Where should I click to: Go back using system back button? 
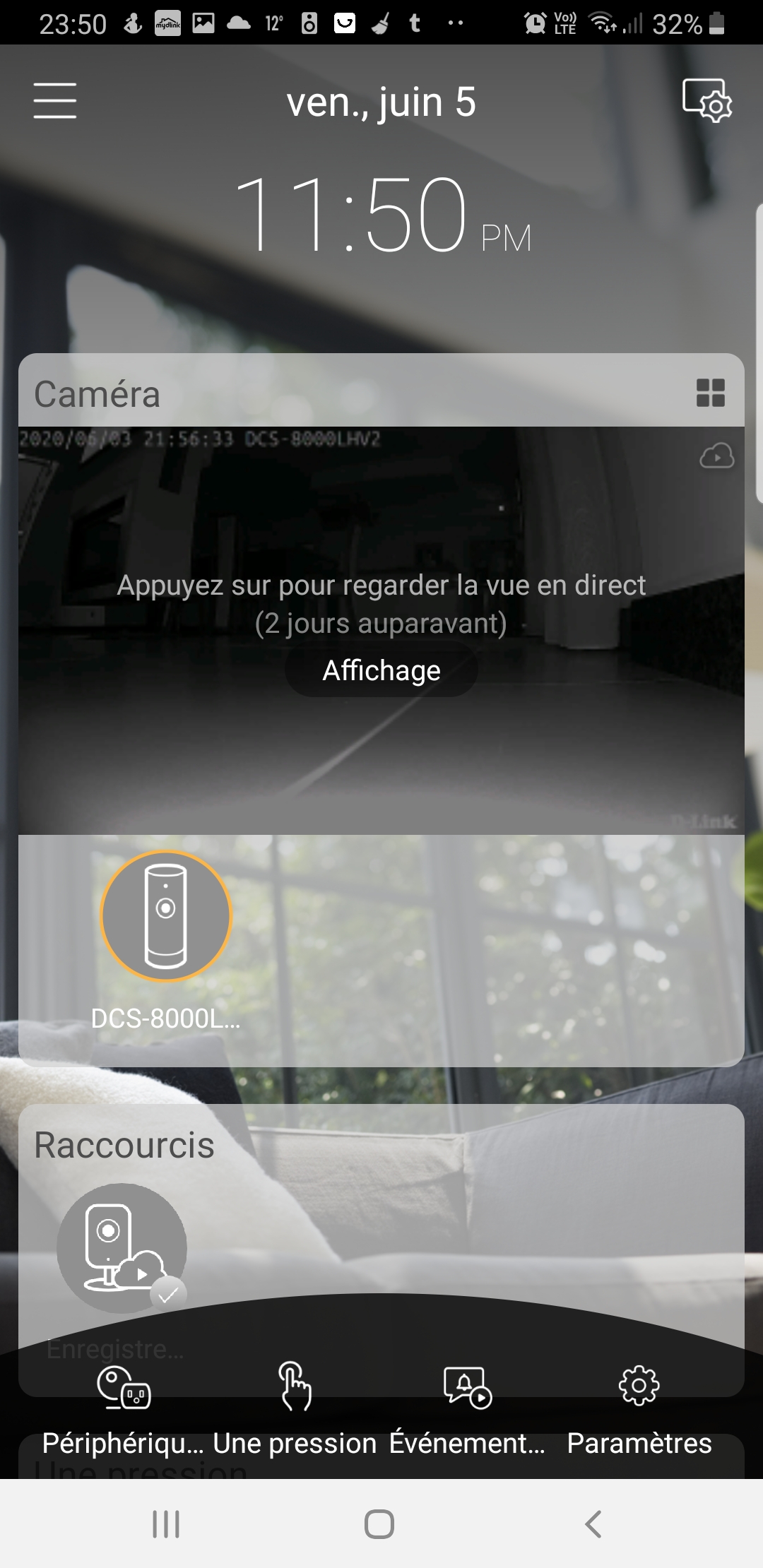(593, 1524)
